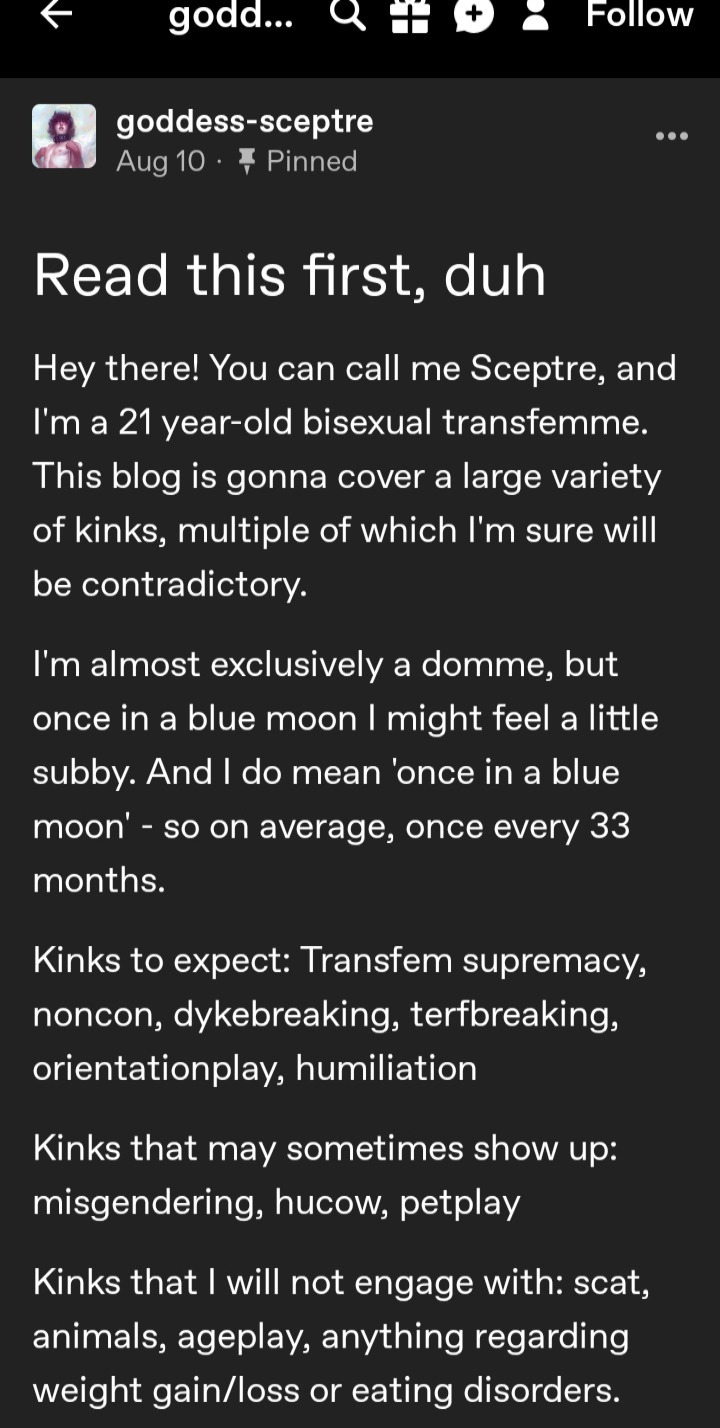Screen dimensions: 720x1428
Task: Tap the gift icon in header
Action: click(x=410, y=15)
